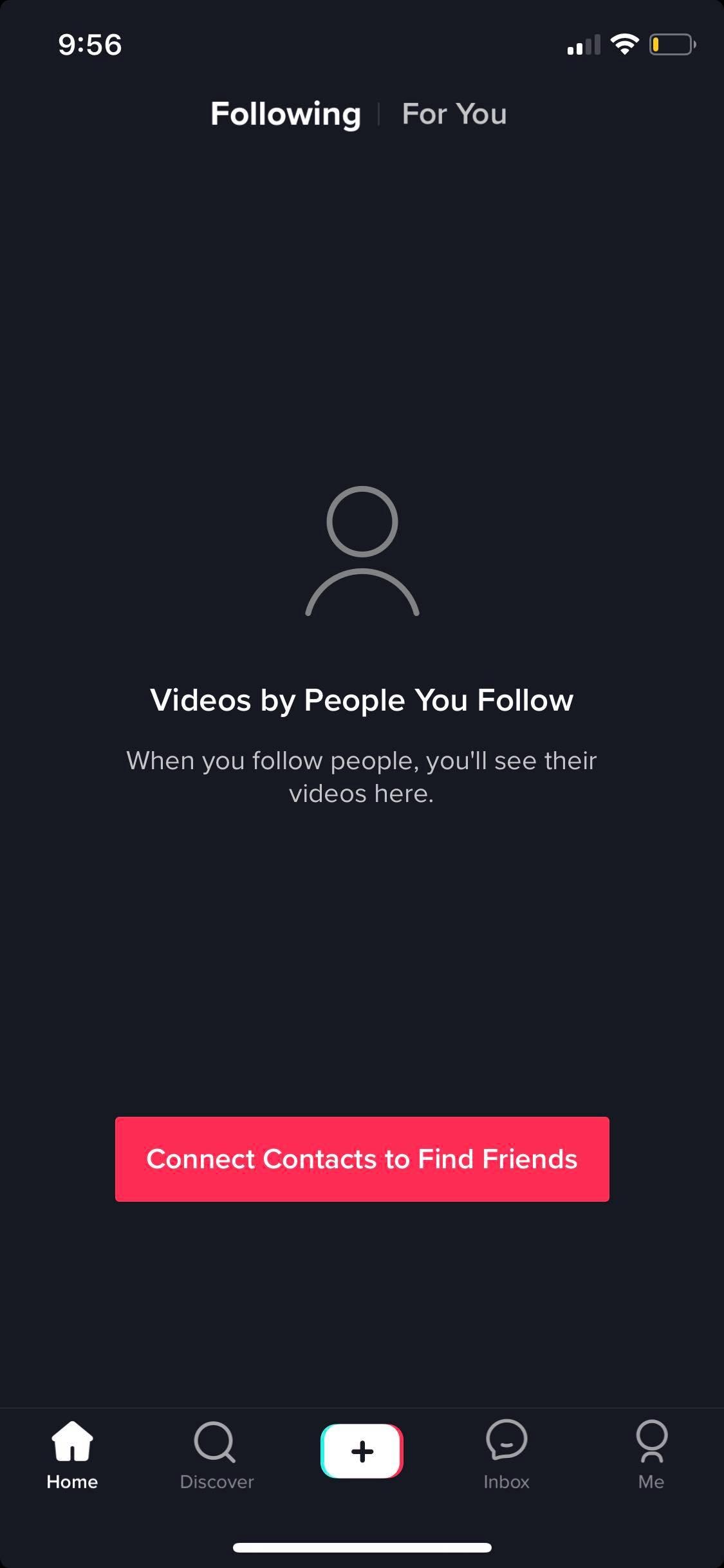Select the Following tab
The width and height of the screenshot is (724, 1568).
(x=285, y=114)
